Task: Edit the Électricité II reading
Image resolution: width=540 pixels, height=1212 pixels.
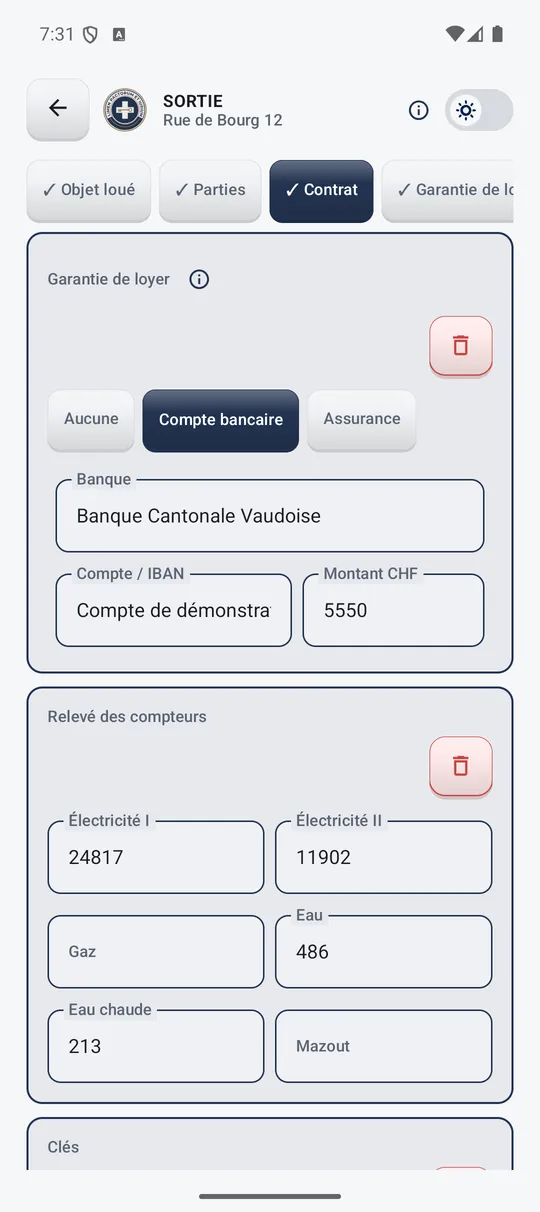Action: tap(384, 857)
